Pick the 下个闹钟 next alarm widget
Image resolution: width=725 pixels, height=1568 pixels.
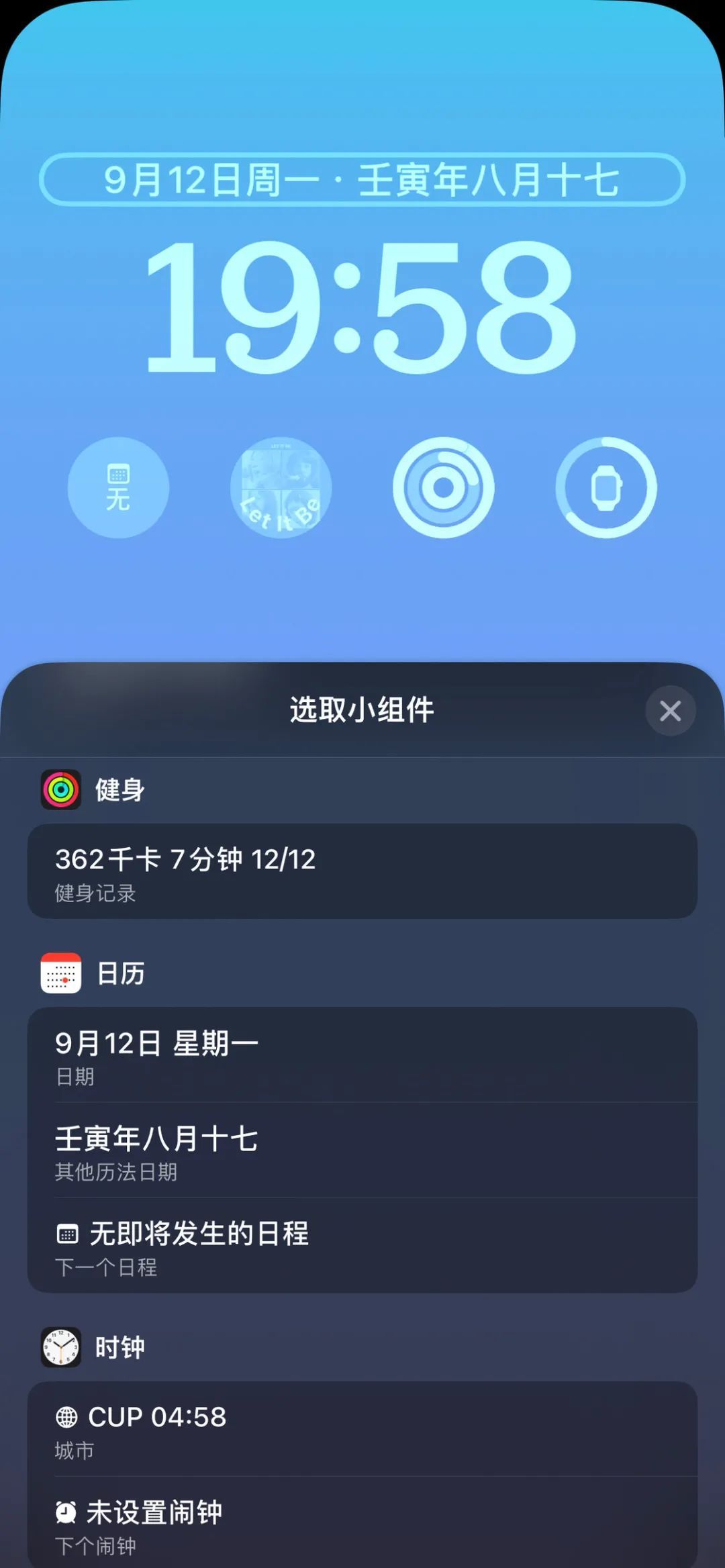click(362, 1524)
